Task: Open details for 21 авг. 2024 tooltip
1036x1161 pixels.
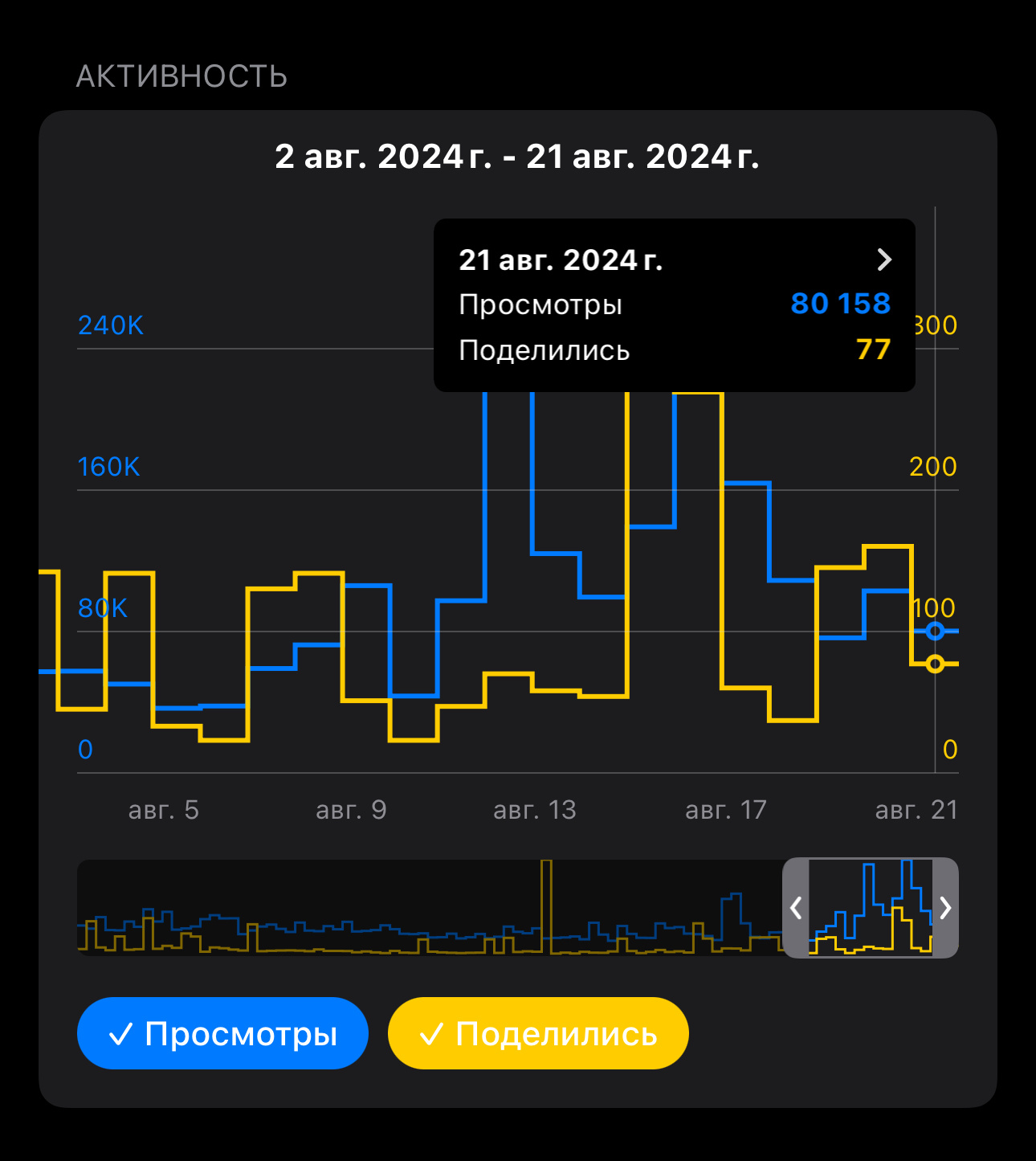Action: tap(883, 260)
